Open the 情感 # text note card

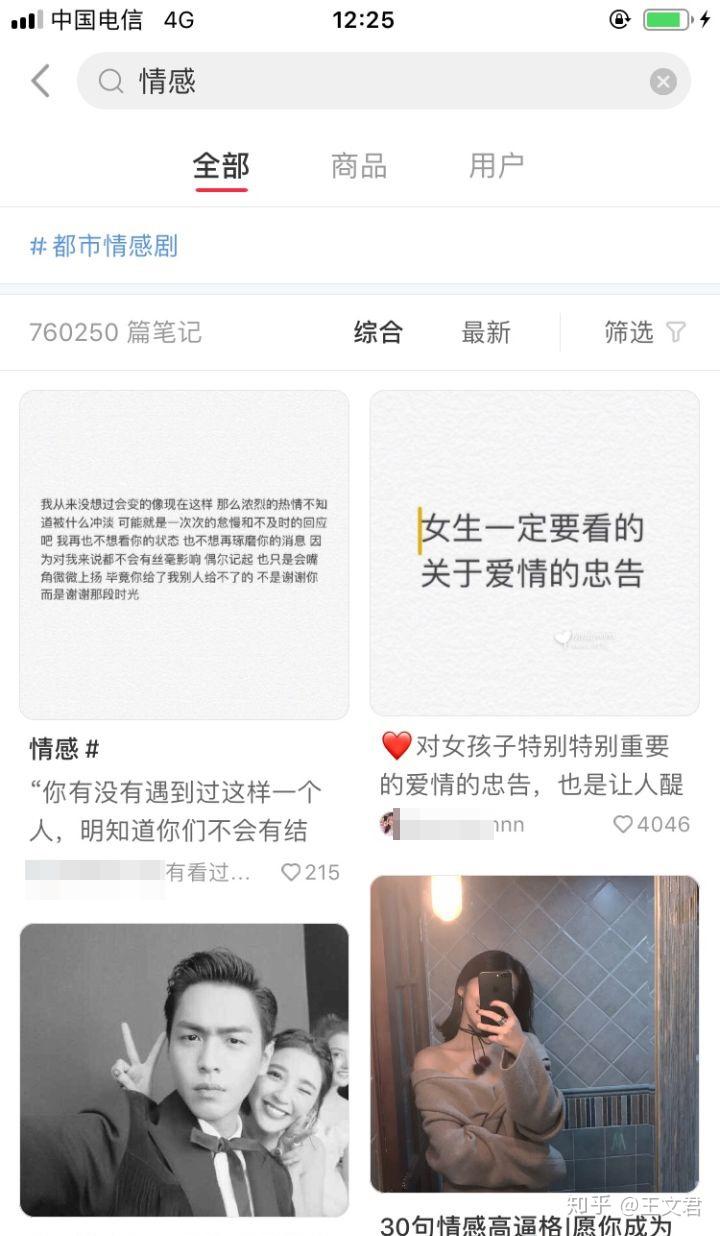click(x=184, y=554)
